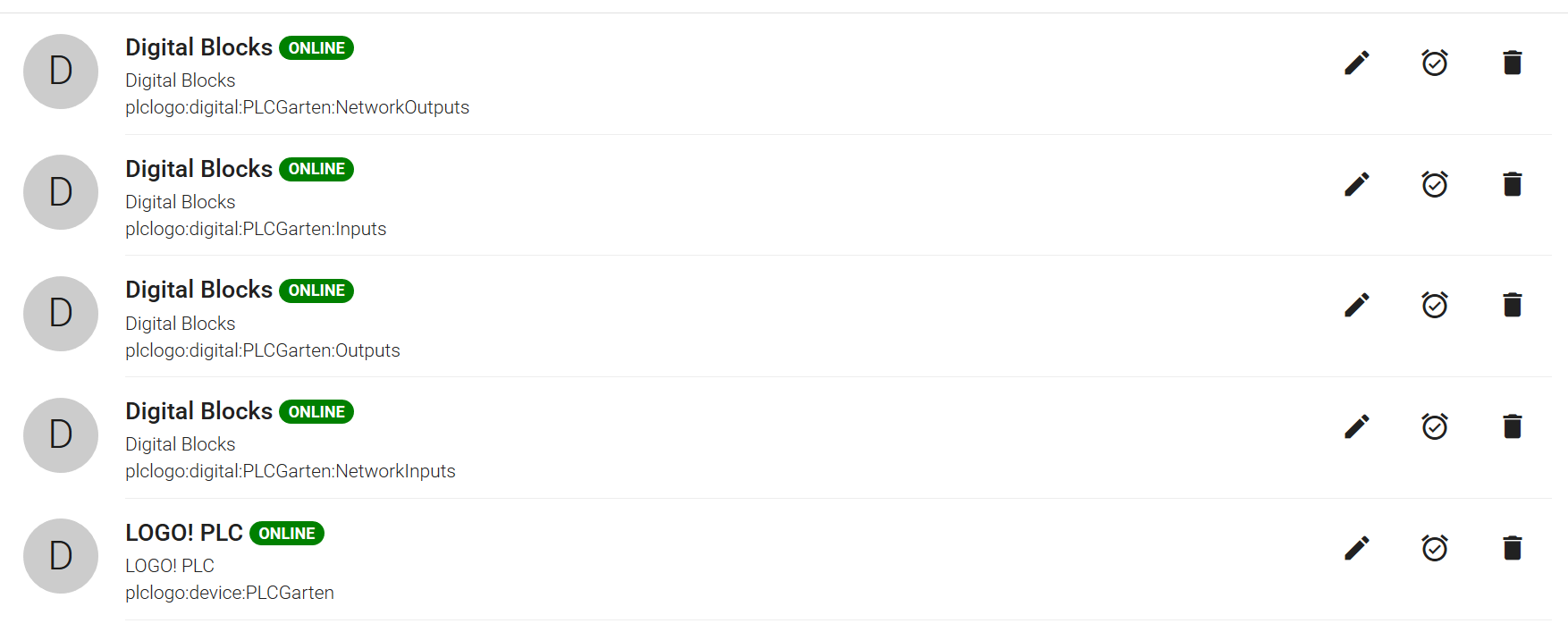Open alarm schedule for PLCGarten:Outputs
The height and width of the screenshot is (632, 1568).
point(1435,305)
